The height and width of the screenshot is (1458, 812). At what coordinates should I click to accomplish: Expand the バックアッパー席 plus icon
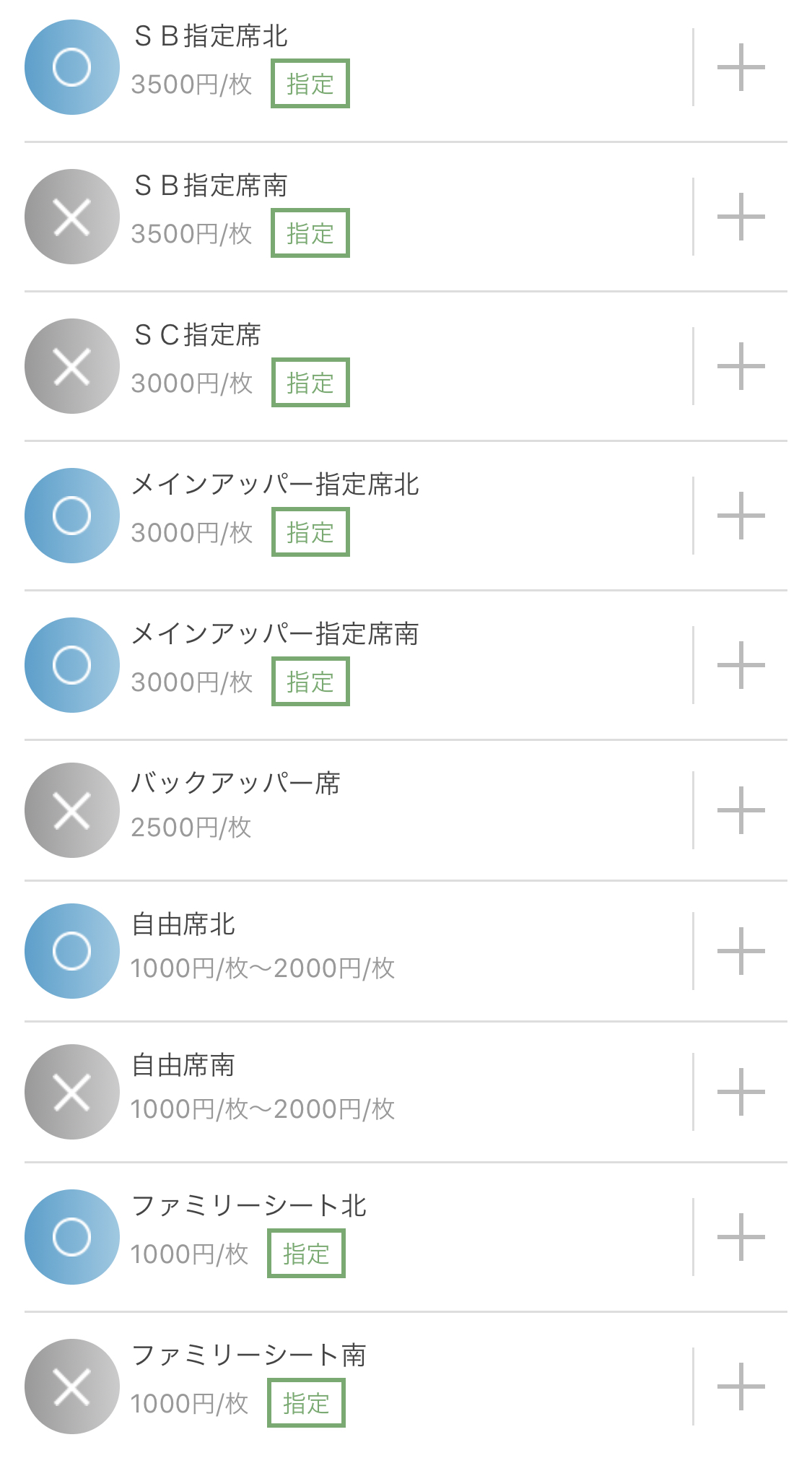click(741, 810)
